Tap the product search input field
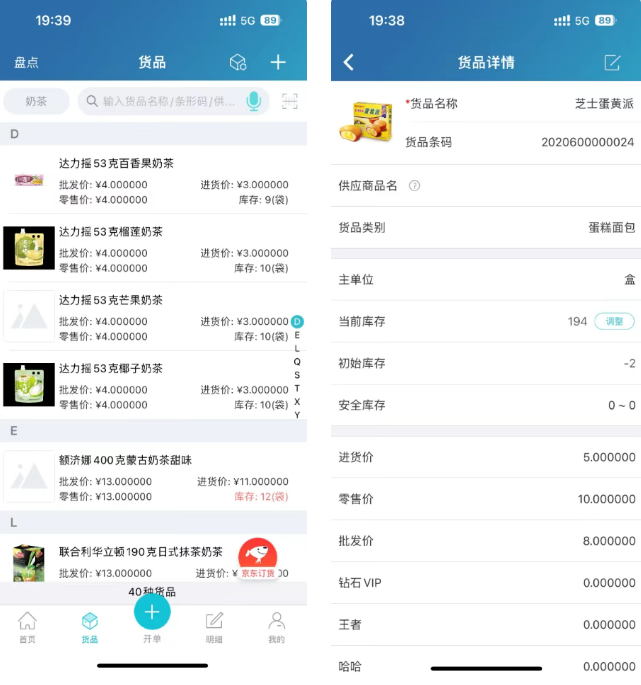 [x=165, y=101]
